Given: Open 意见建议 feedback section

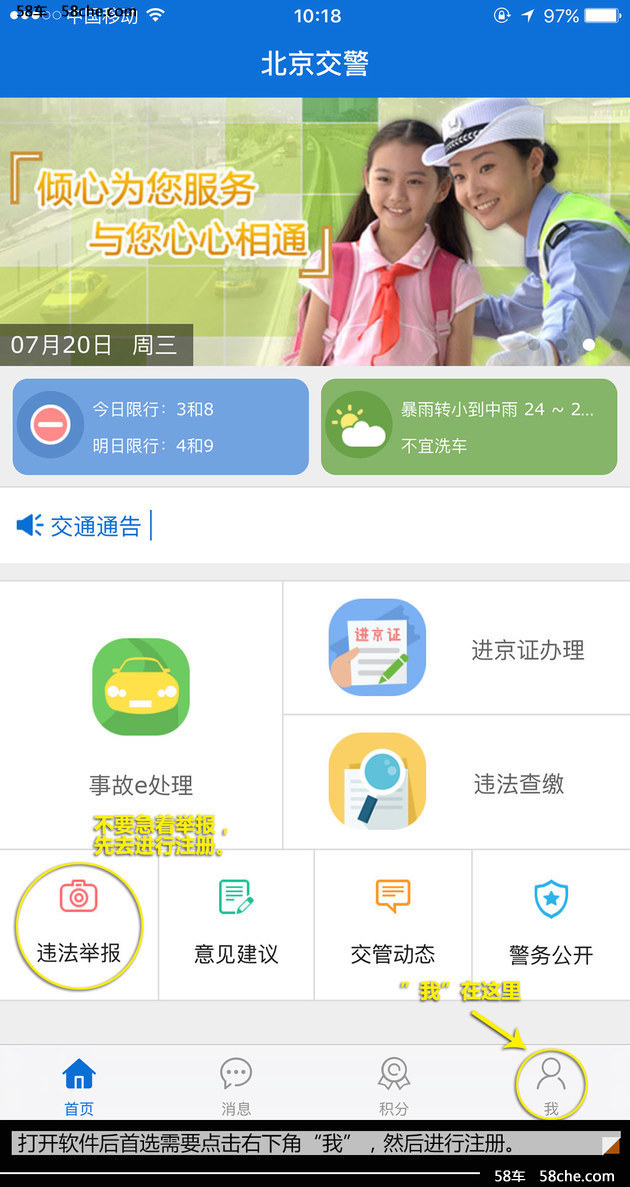Looking at the screenshot, I should point(236,924).
